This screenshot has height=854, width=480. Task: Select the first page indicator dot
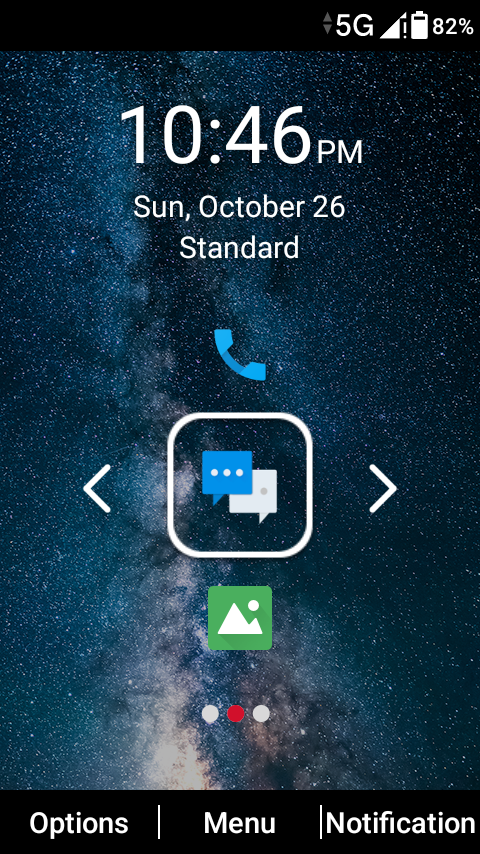pos(210,713)
